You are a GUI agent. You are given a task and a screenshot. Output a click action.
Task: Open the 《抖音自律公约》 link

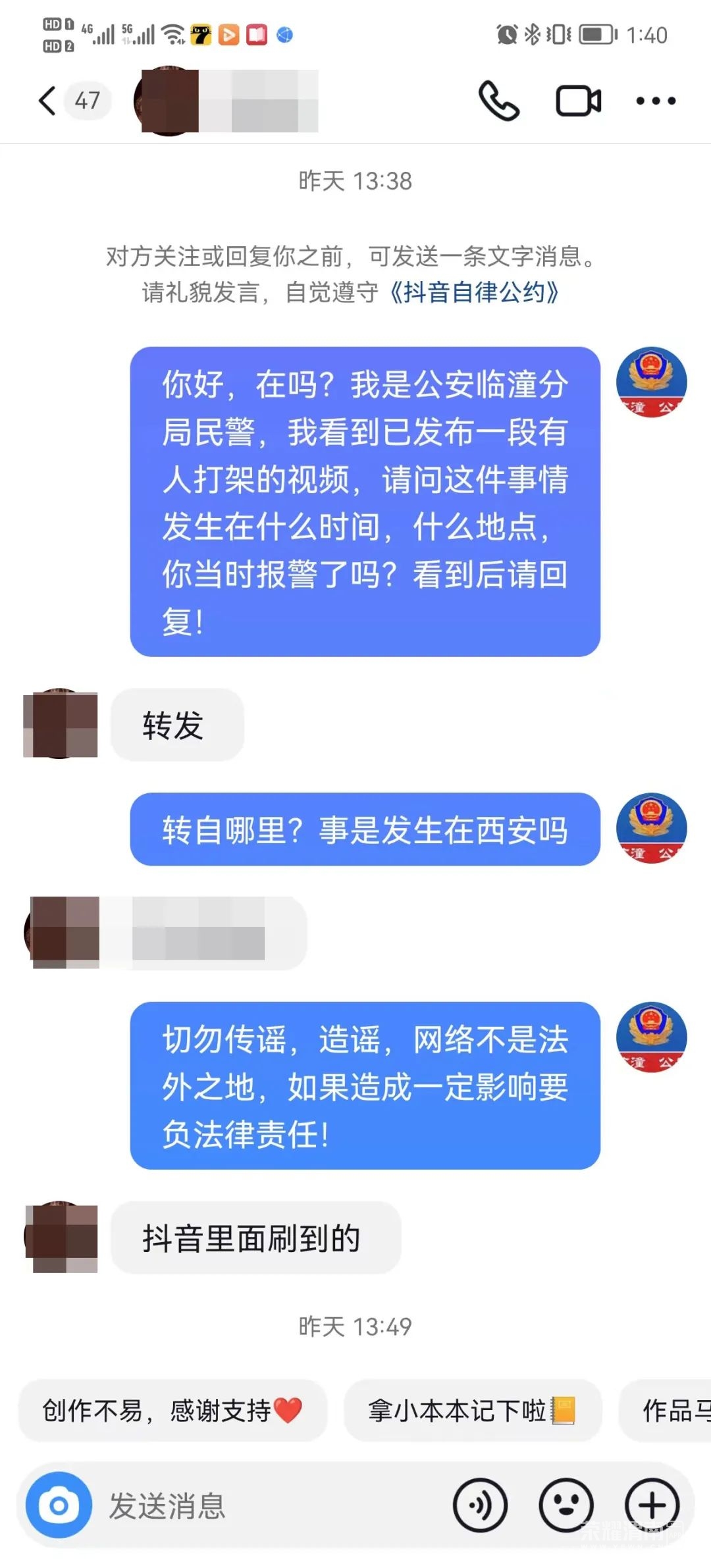473,292
